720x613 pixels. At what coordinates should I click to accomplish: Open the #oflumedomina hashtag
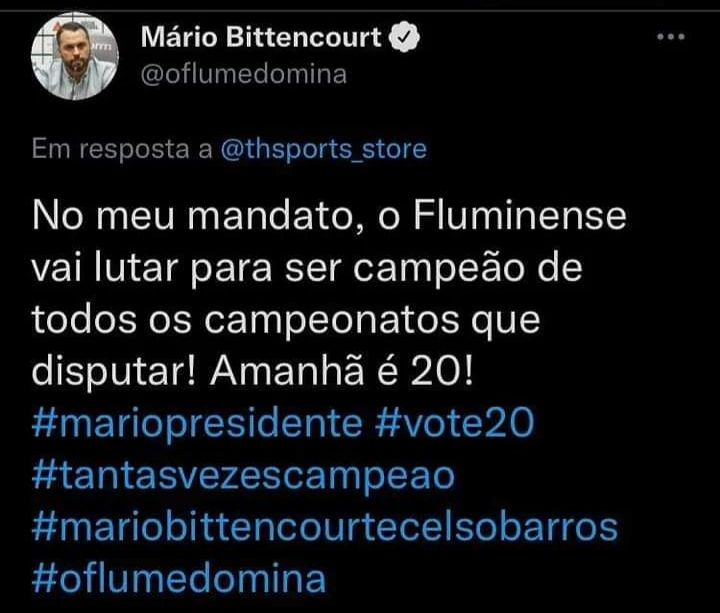coord(179,578)
